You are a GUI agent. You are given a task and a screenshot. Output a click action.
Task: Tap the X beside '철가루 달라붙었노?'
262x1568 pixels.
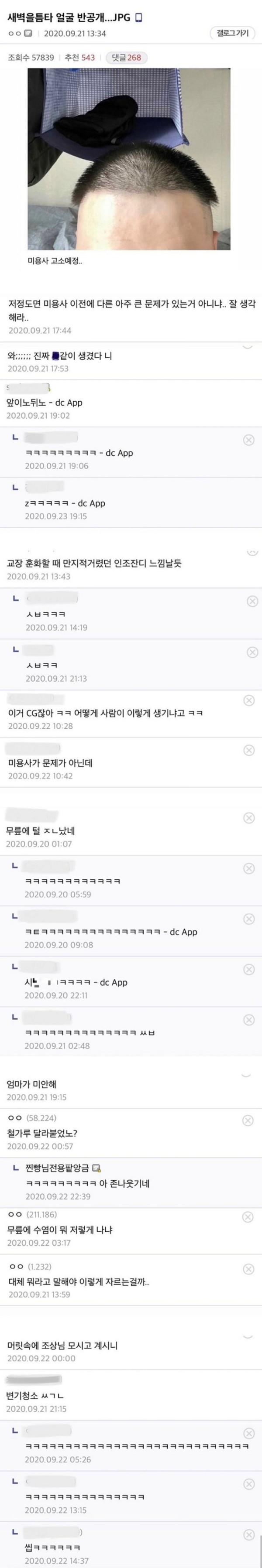click(x=248, y=1120)
